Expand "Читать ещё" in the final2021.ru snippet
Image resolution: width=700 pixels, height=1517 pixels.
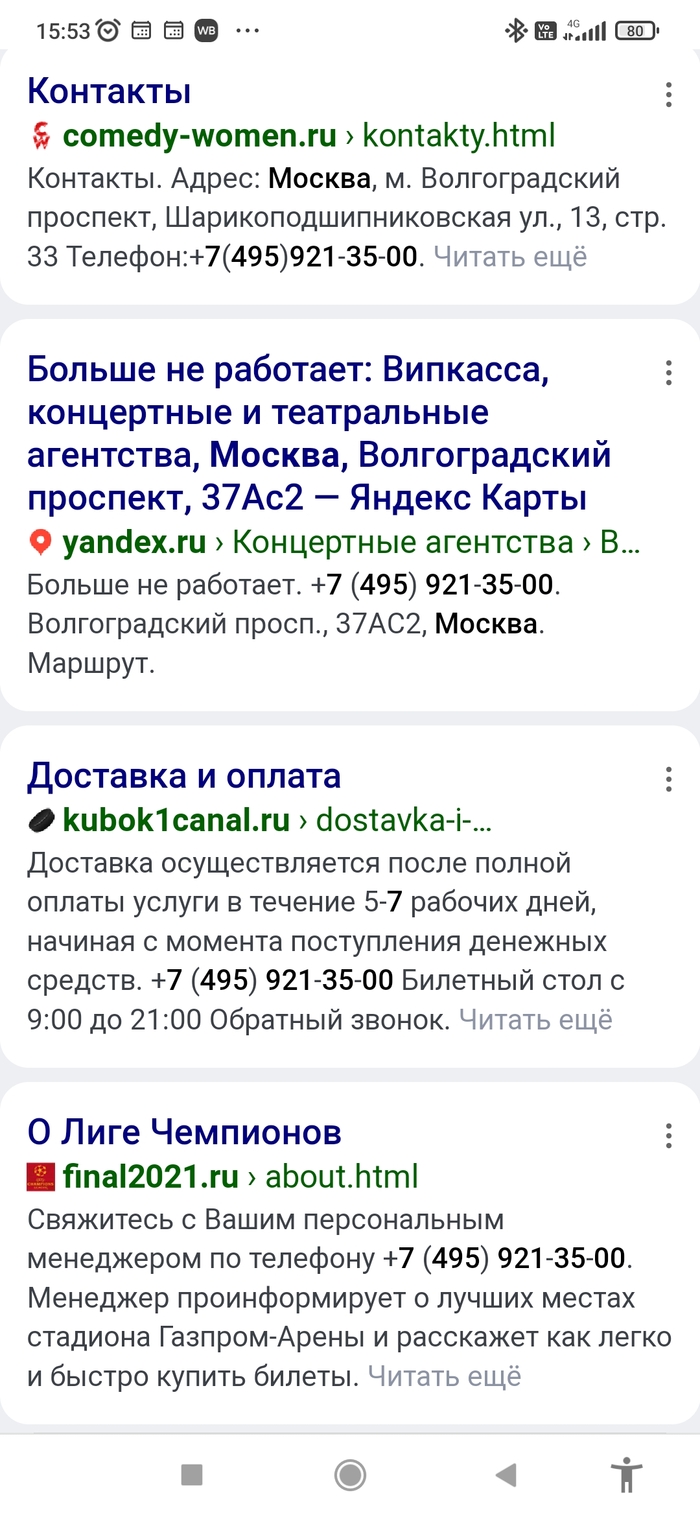pos(444,1377)
